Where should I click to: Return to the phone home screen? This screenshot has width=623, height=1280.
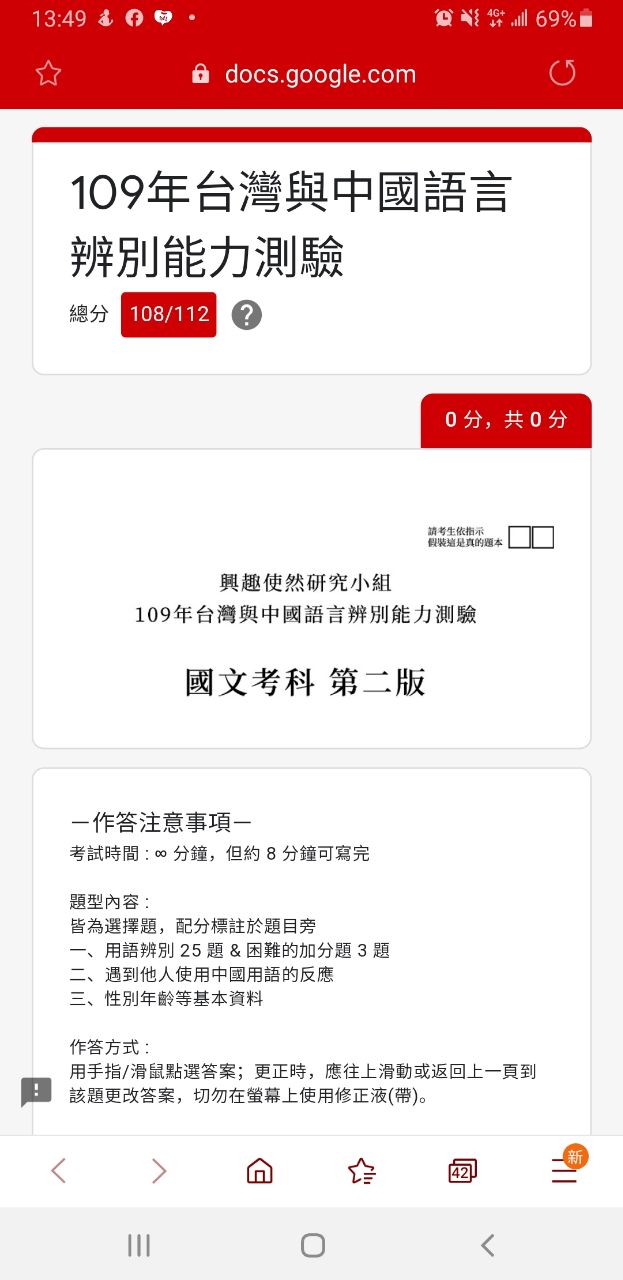click(312, 1245)
